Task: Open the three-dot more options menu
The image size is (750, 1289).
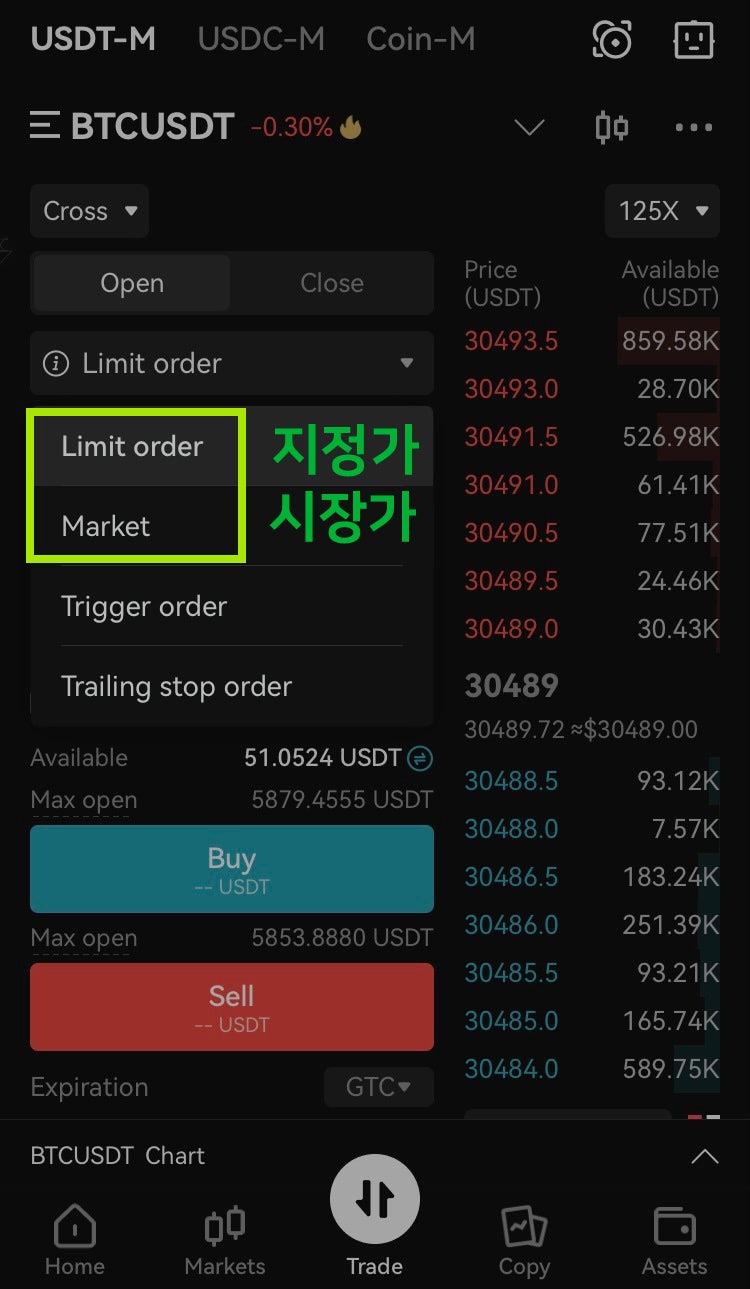Action: click(x=693, y=127)
